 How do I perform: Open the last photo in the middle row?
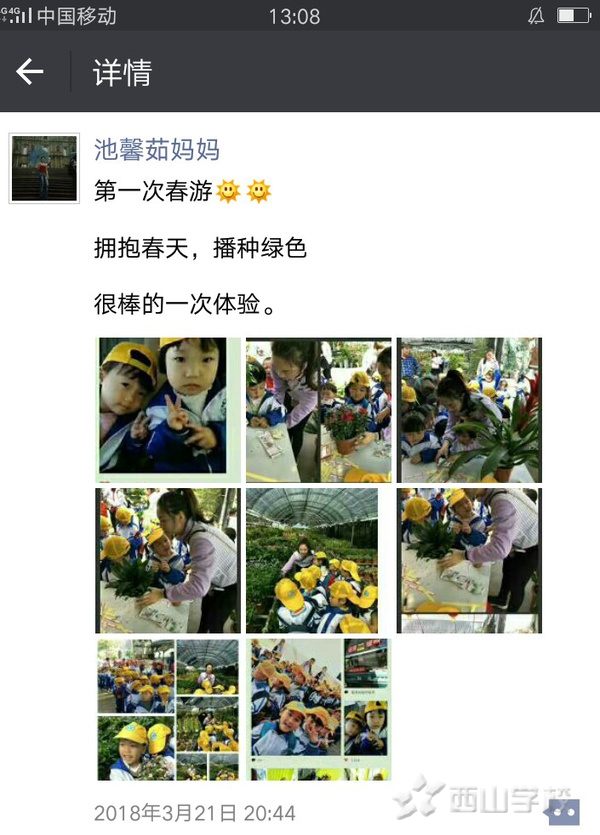(x=469, y=560)
